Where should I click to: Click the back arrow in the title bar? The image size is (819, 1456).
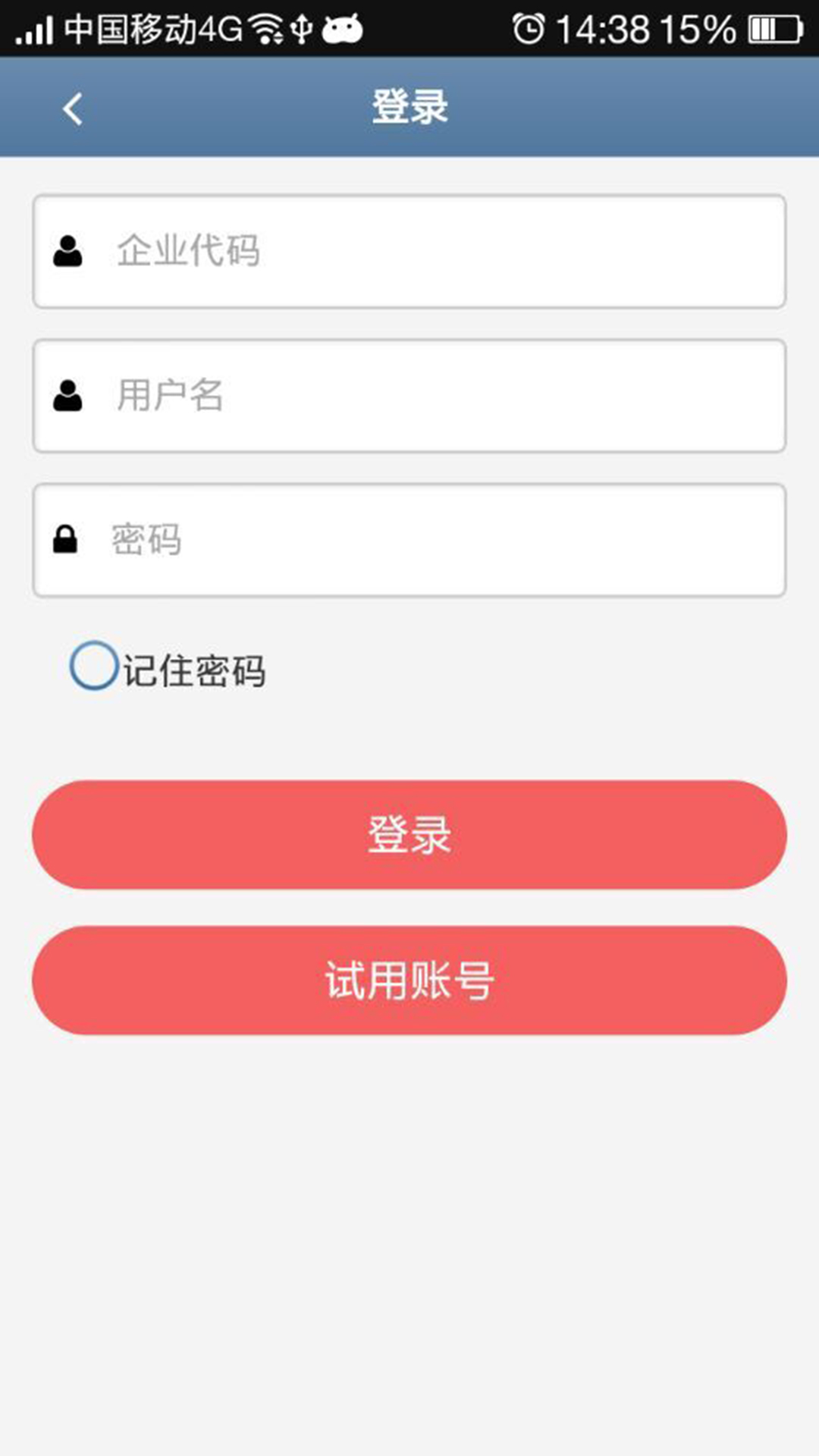tap(72, 108)
